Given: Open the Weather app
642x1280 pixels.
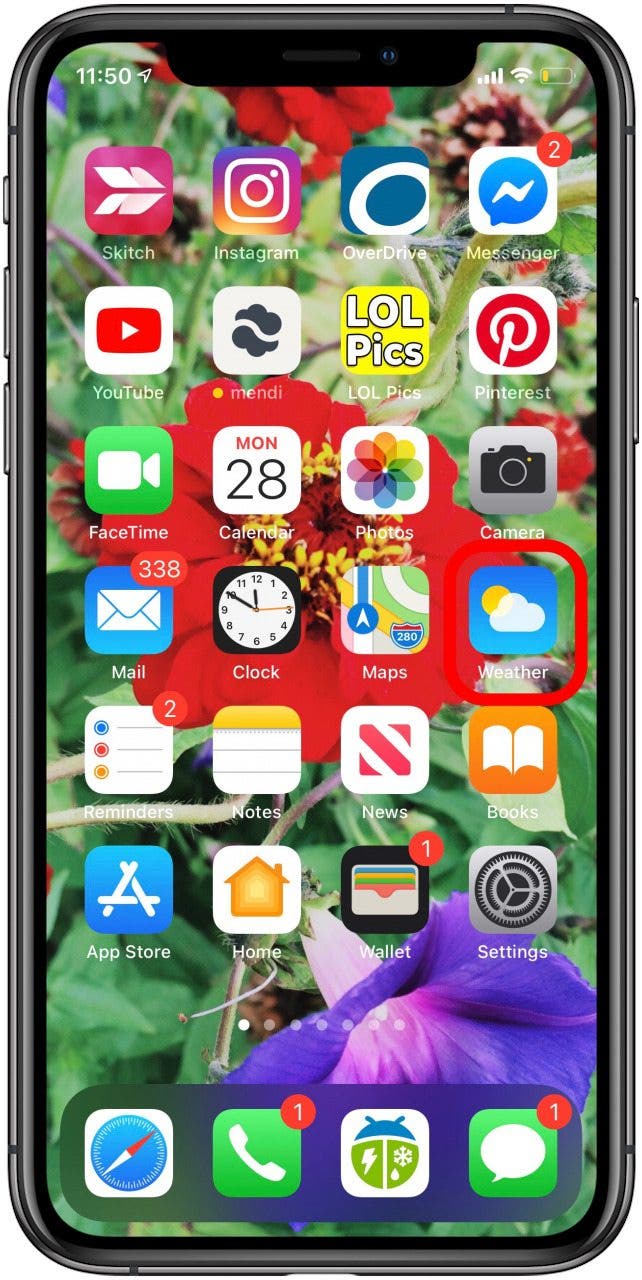Looking at the screenshot, I should [513, 610].
